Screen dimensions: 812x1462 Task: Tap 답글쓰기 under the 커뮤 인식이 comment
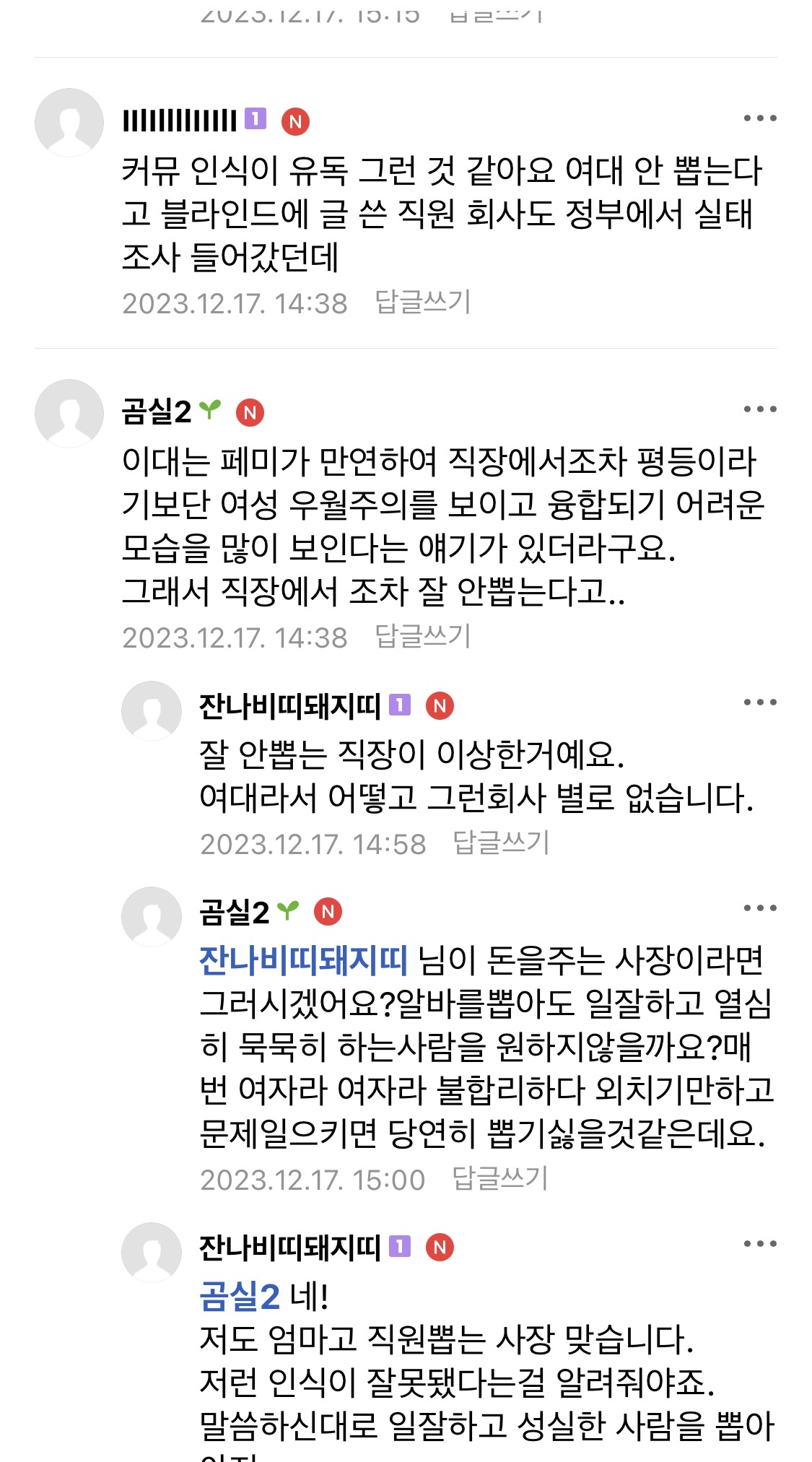pos(422,303)
